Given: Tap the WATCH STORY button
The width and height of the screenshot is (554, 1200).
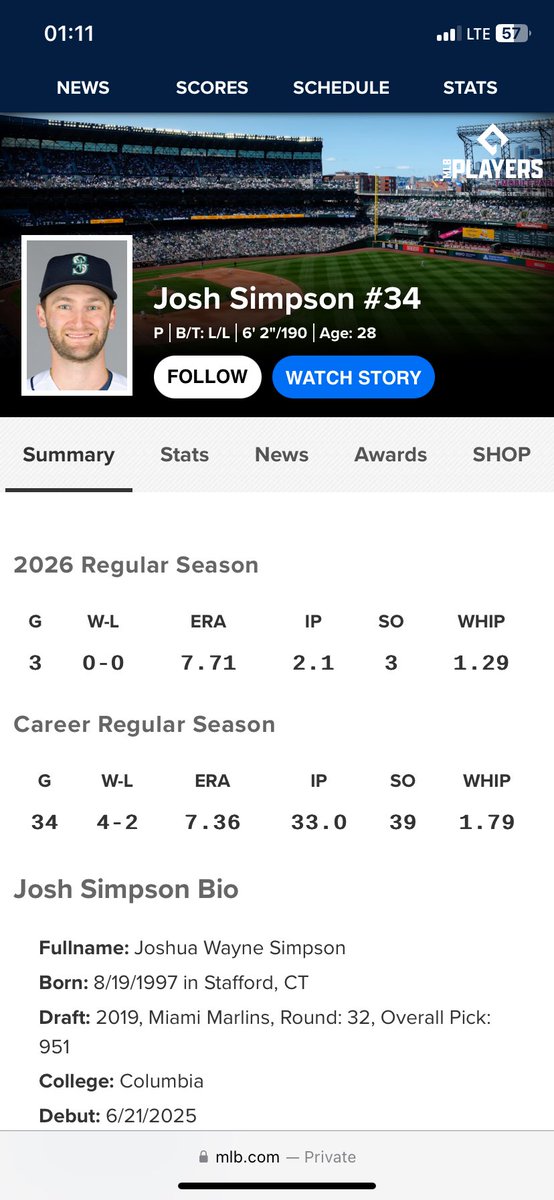Looking at the screenshot, I should [x=353, y=377].
